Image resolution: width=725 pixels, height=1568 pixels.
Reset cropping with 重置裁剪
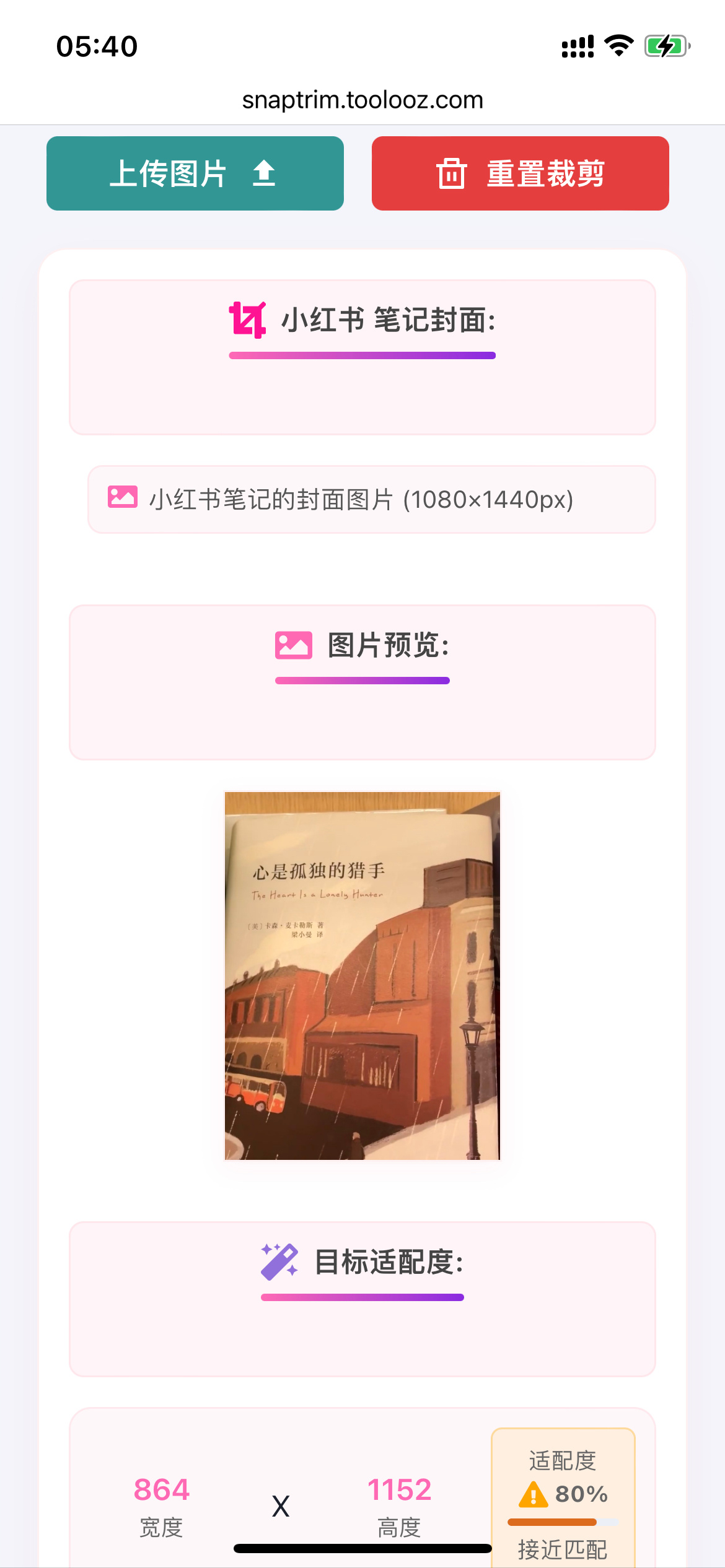coord(520,173)
